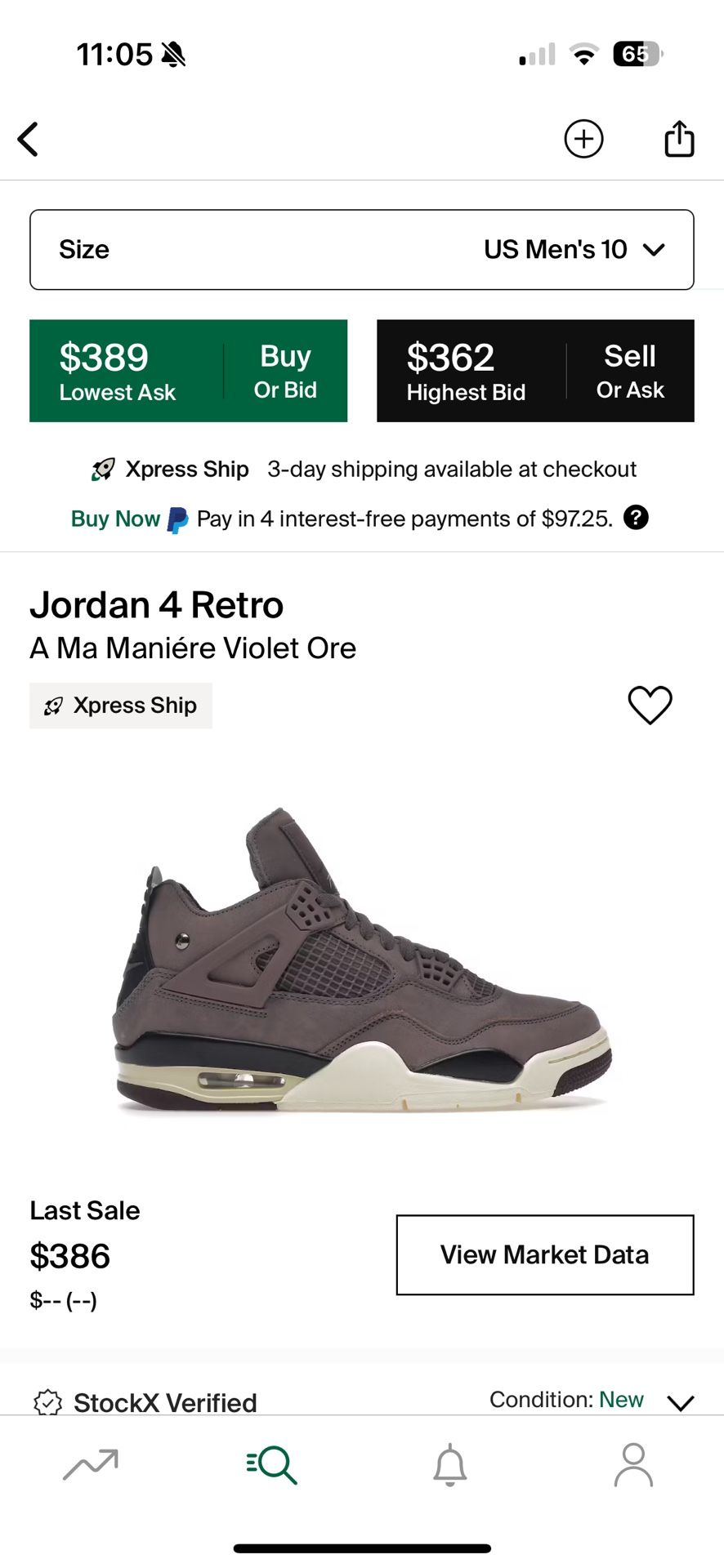Viewport: 724px width, 1568px height.
Task: Open the share sheet icon
Action: (678, 139)
